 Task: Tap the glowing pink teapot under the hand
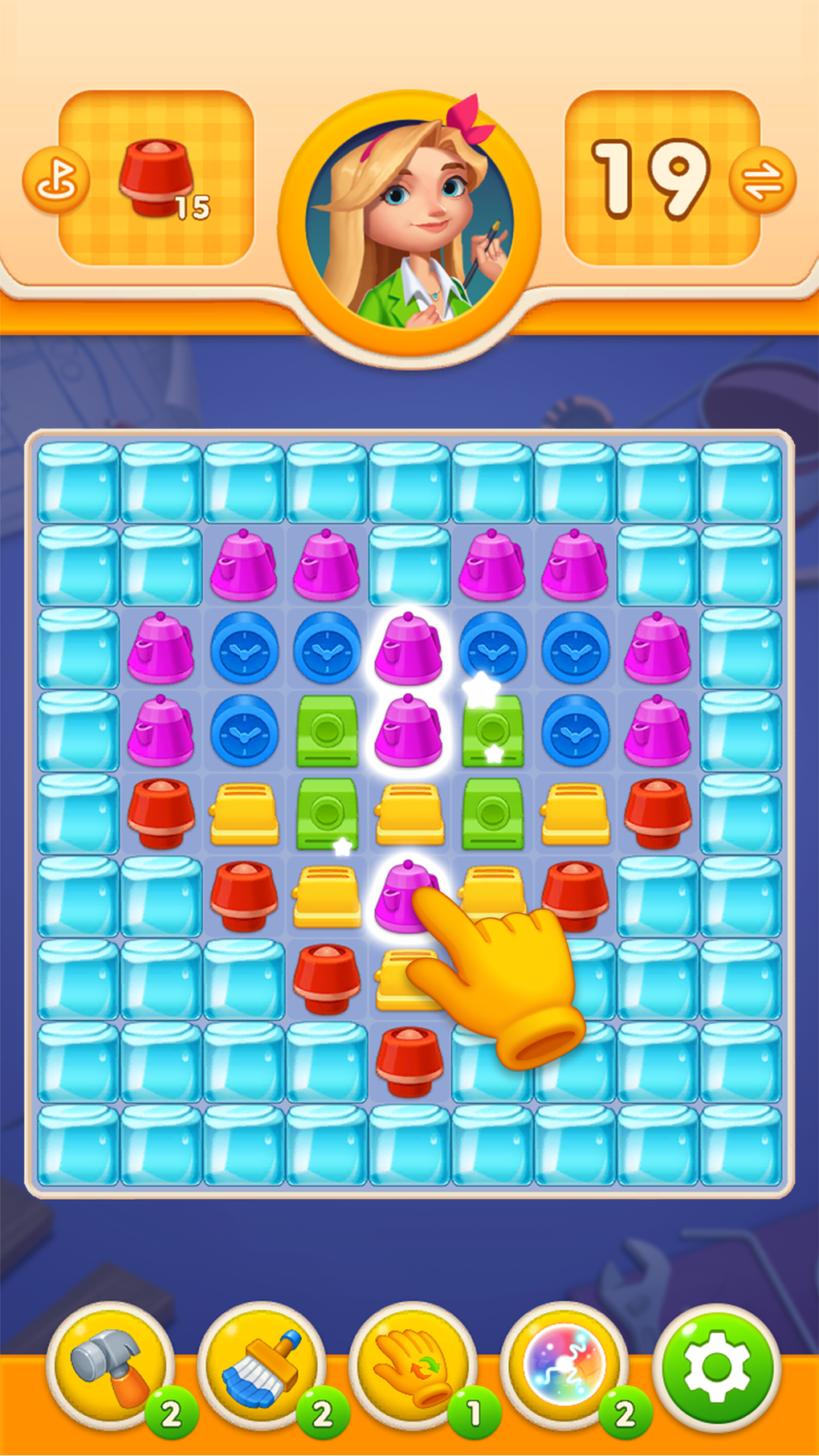click(x=407, y=895)
